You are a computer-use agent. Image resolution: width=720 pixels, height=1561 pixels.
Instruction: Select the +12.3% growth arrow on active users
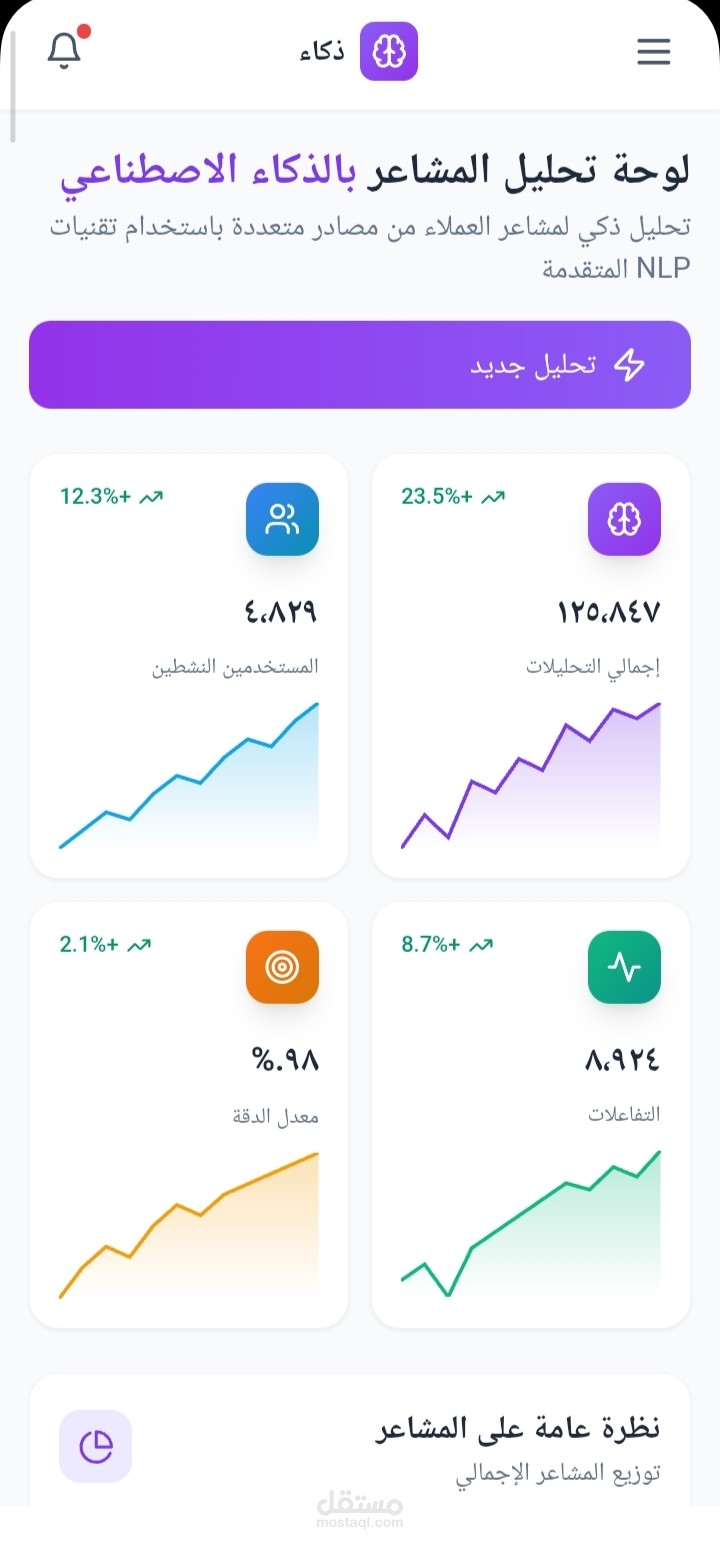(110, 496)
